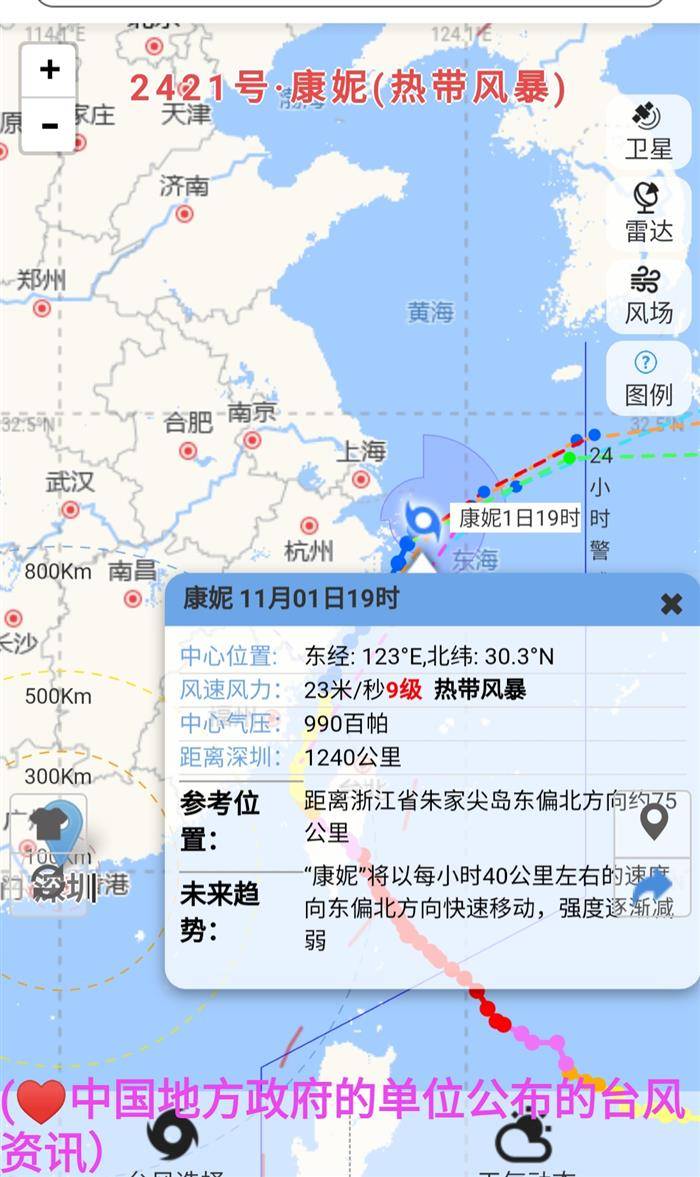Enable the 风场 wind field layer
Screen dimensions: 700x1177
coord(648,294)
